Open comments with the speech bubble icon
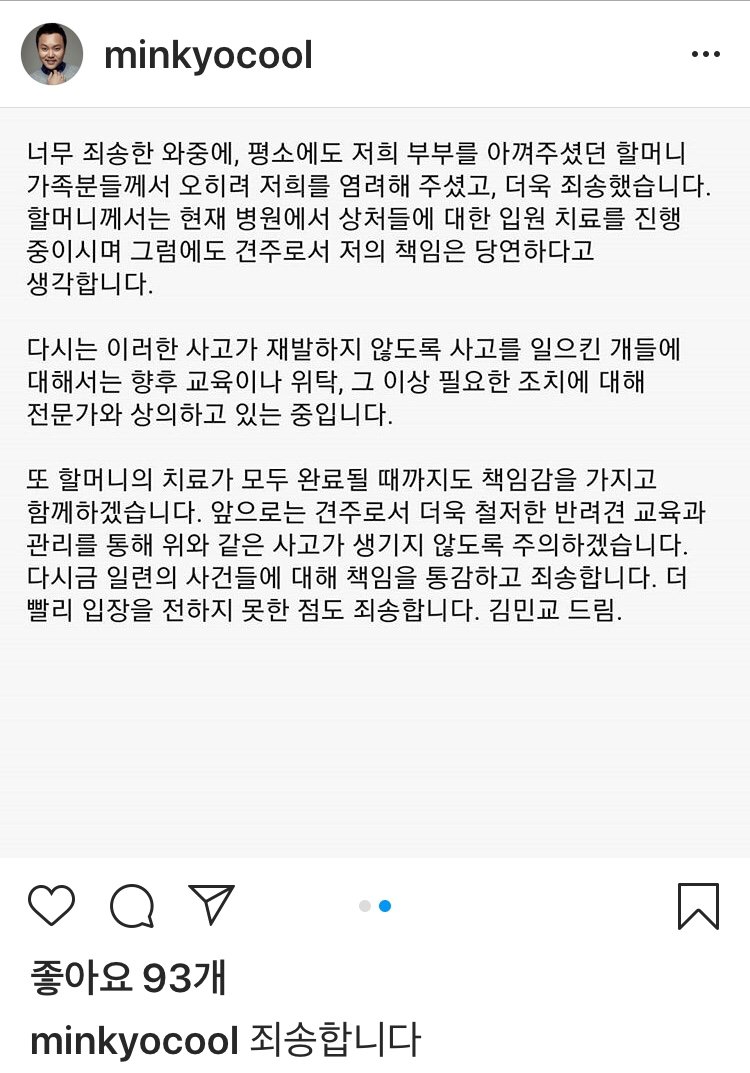The width and height of the screenshot is (750, 1073). pos(131,906)
